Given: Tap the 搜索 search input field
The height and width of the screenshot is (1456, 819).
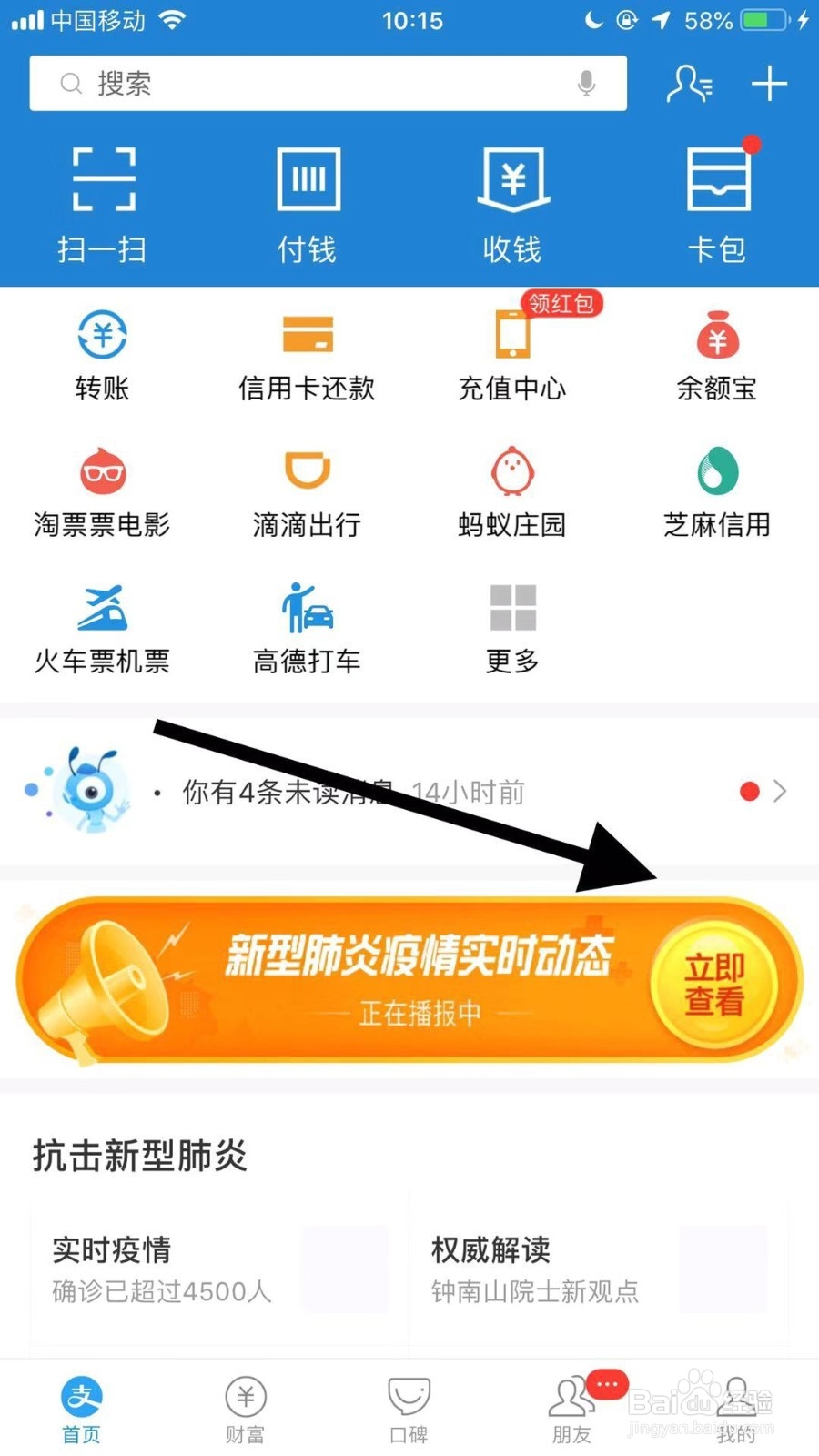Looking at the screenshot, I should [x=273, y=84].
